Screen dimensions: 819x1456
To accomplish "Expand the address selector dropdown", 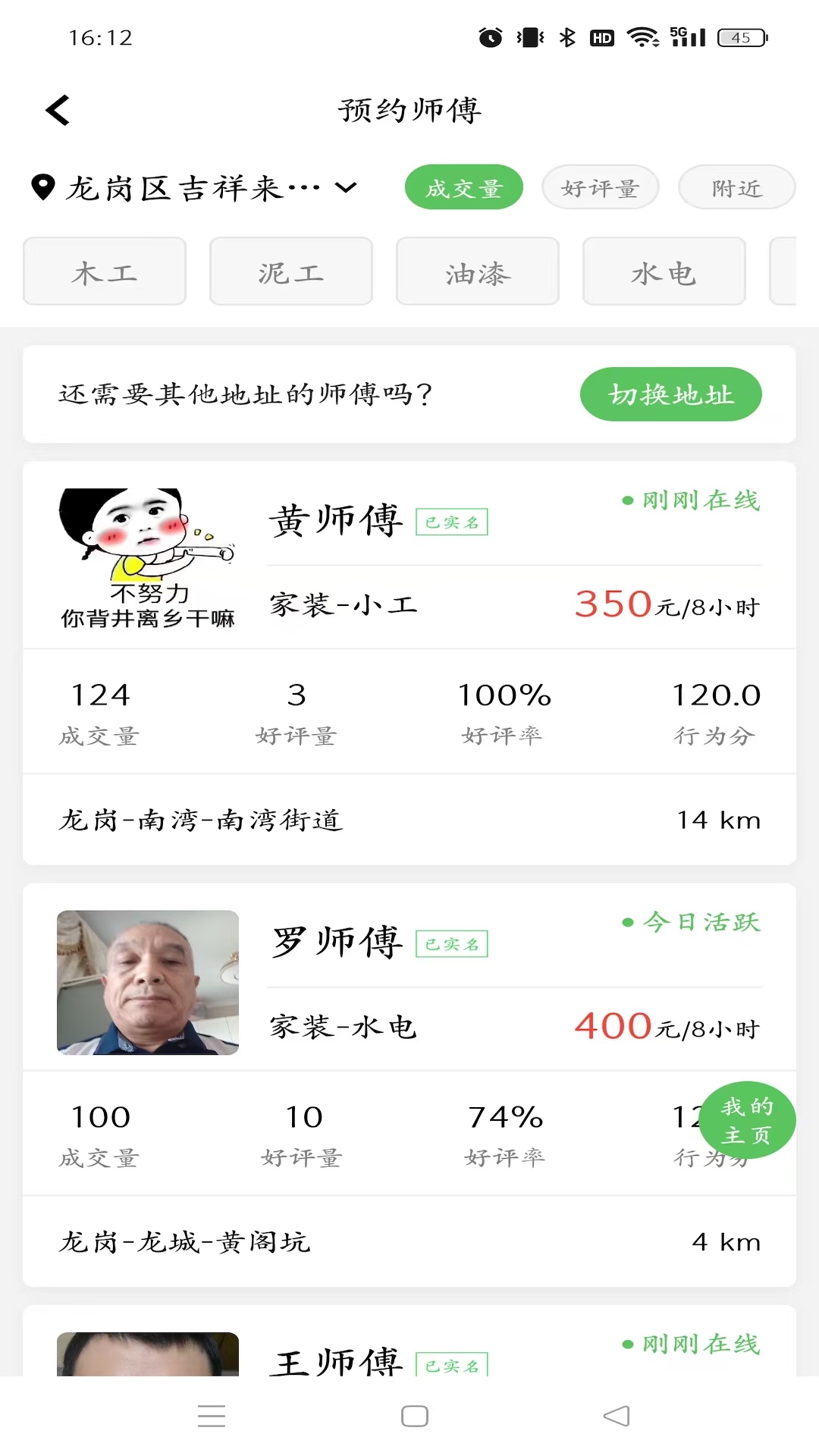I will coord(347,188).
